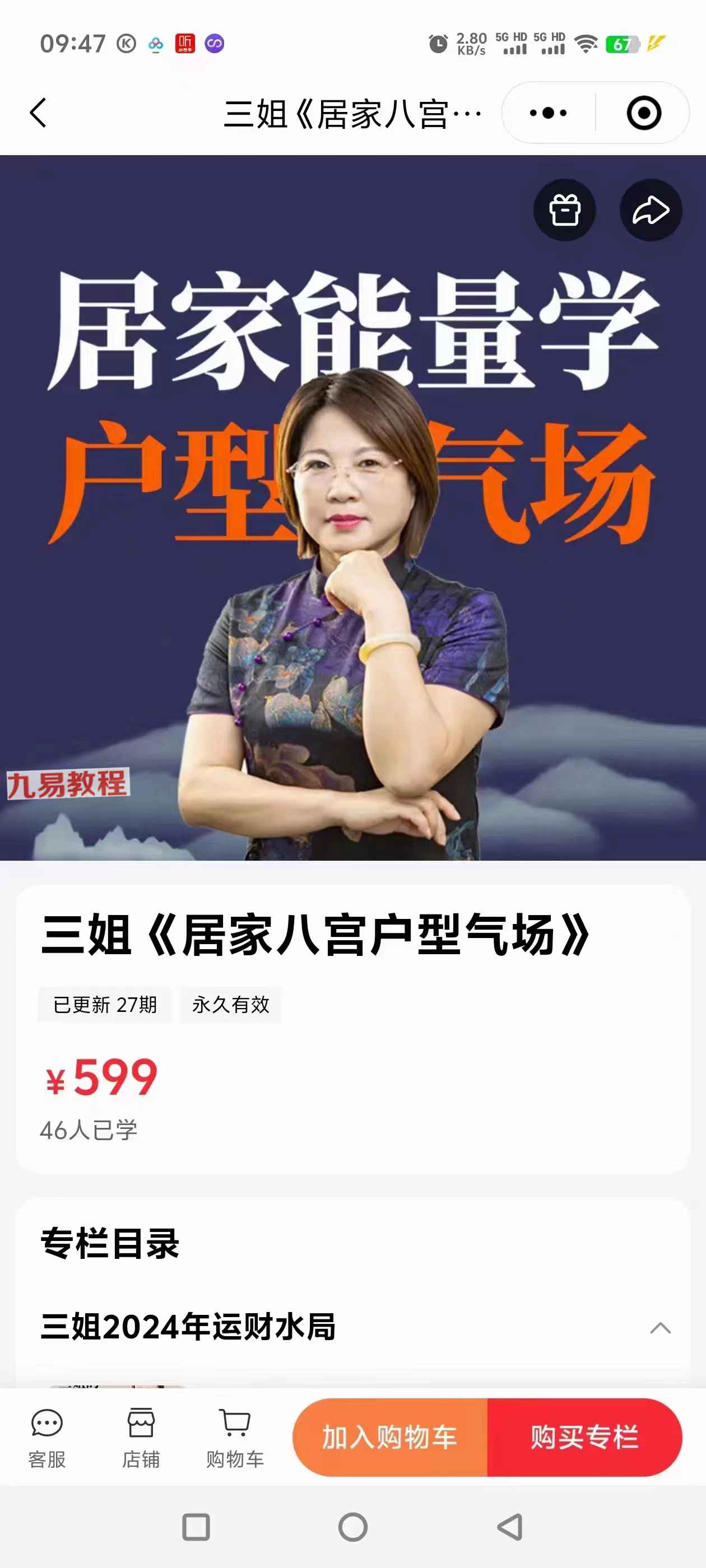
Task: Collapse the 三姐2024年运财水局 section
Action: pyautogui.click(x=660, y=1328)
